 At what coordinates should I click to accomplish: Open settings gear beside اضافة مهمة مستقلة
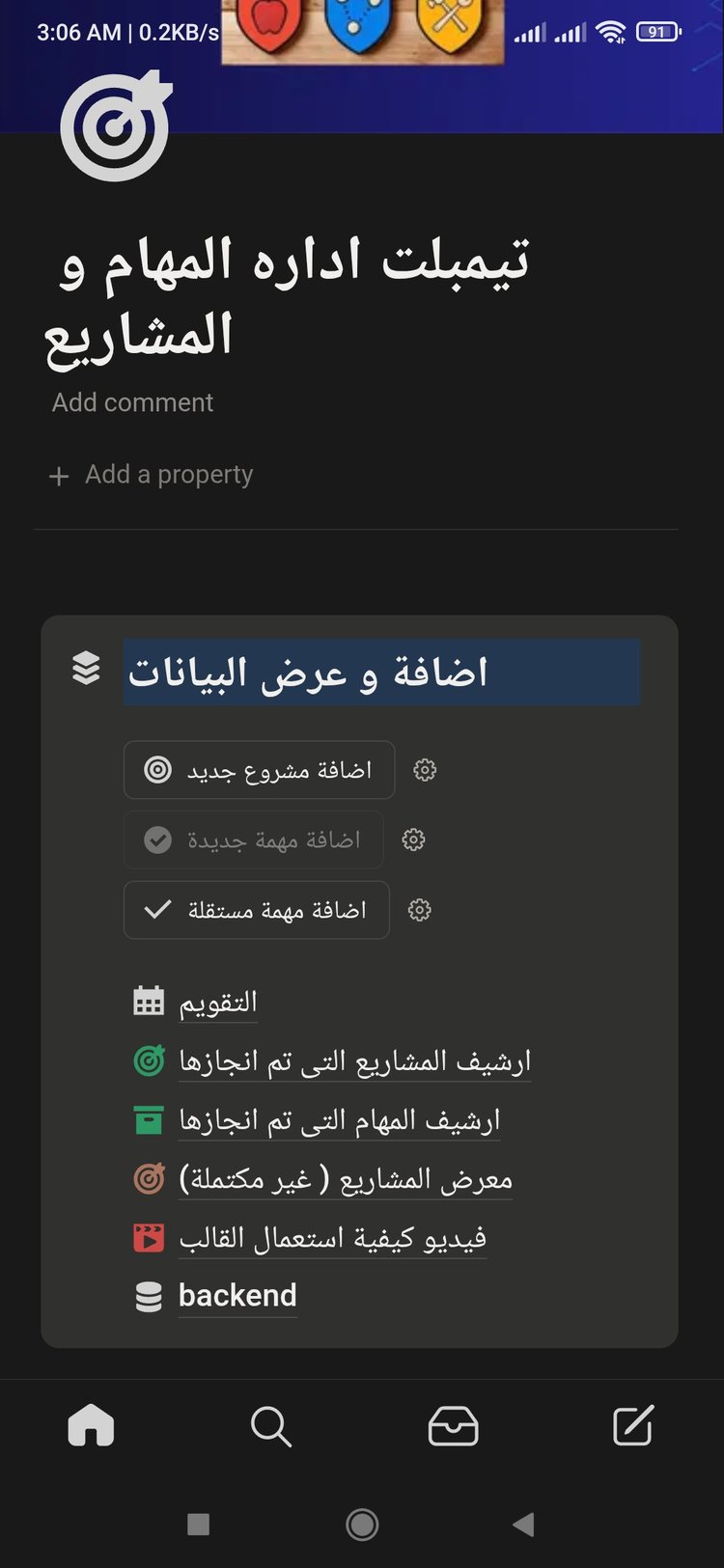coord(419,910)
